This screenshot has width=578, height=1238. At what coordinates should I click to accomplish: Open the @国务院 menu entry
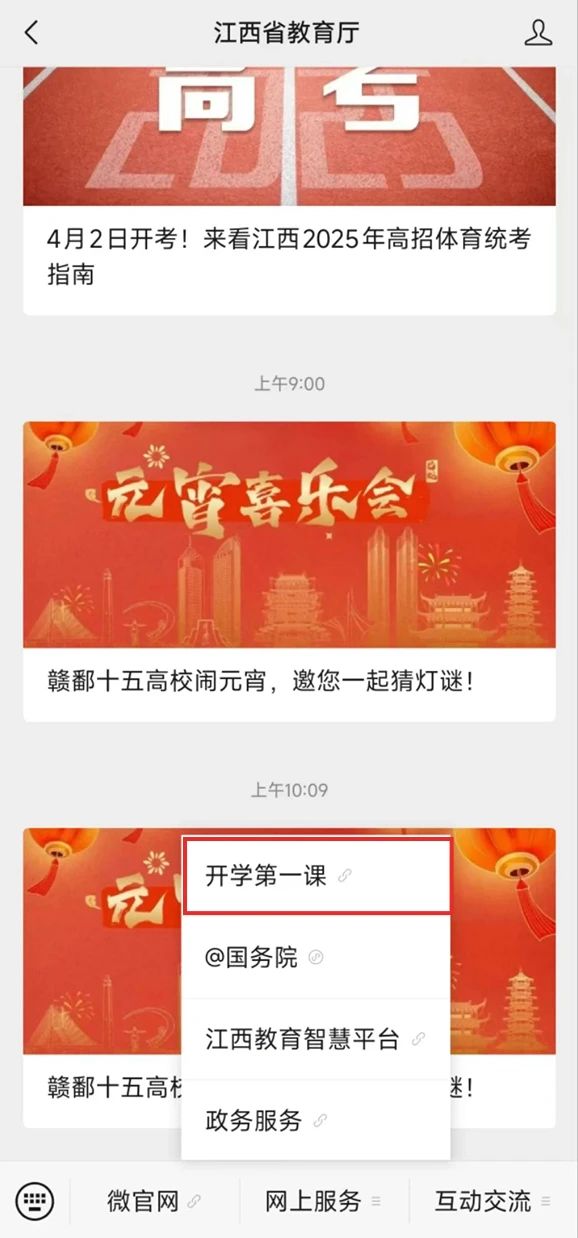tap(316, 957)
